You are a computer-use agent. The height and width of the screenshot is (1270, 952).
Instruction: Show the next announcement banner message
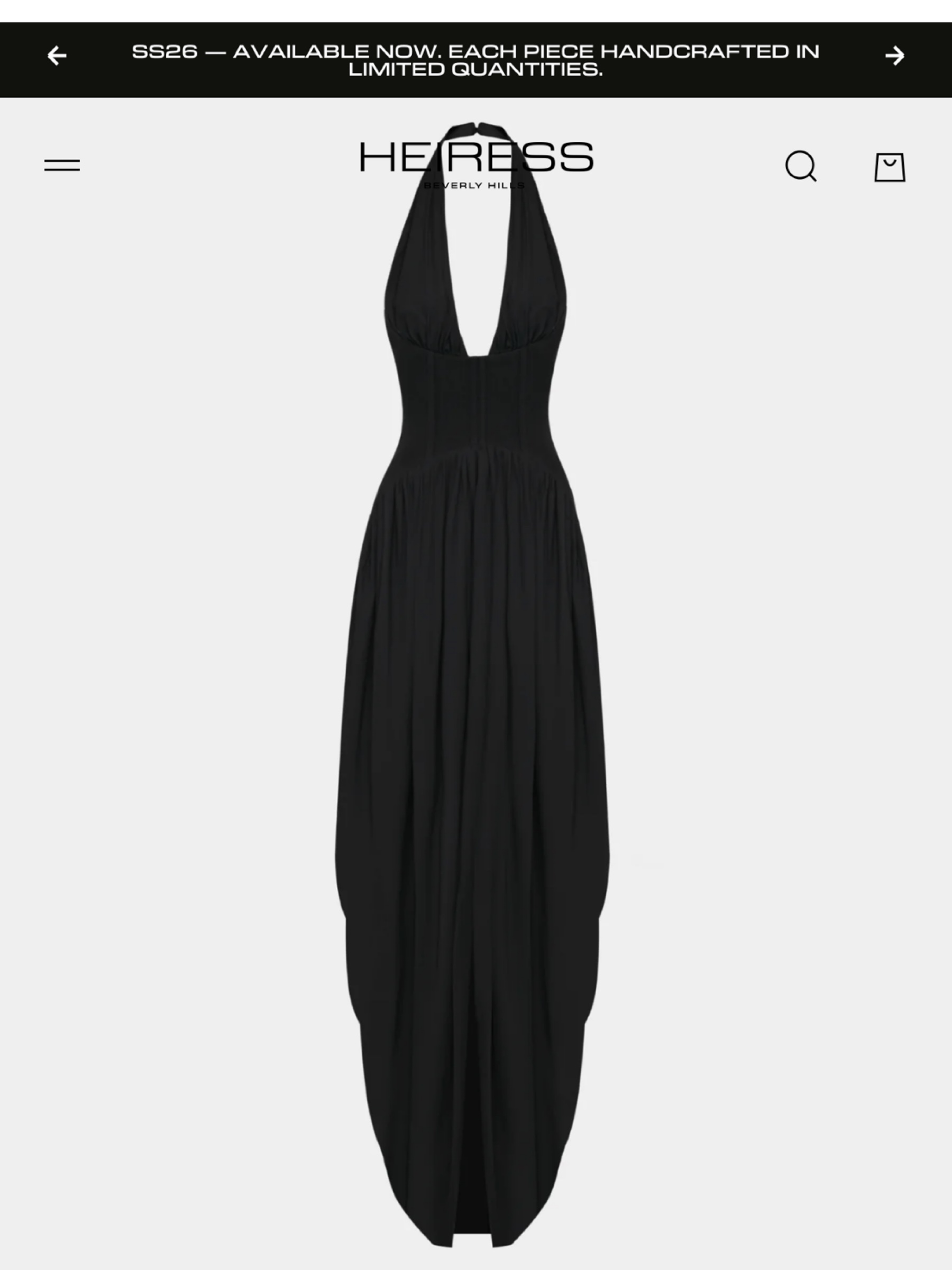tap(895, 56)
